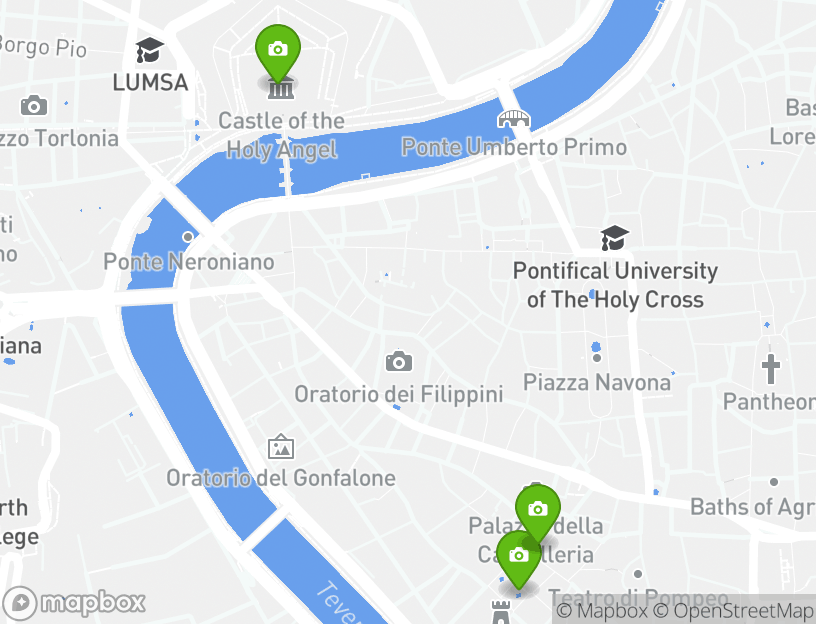Select the green camera pin over Palazzo della Cancelleria
Screen dimensions: 816x624
click(x=538, y=509)
